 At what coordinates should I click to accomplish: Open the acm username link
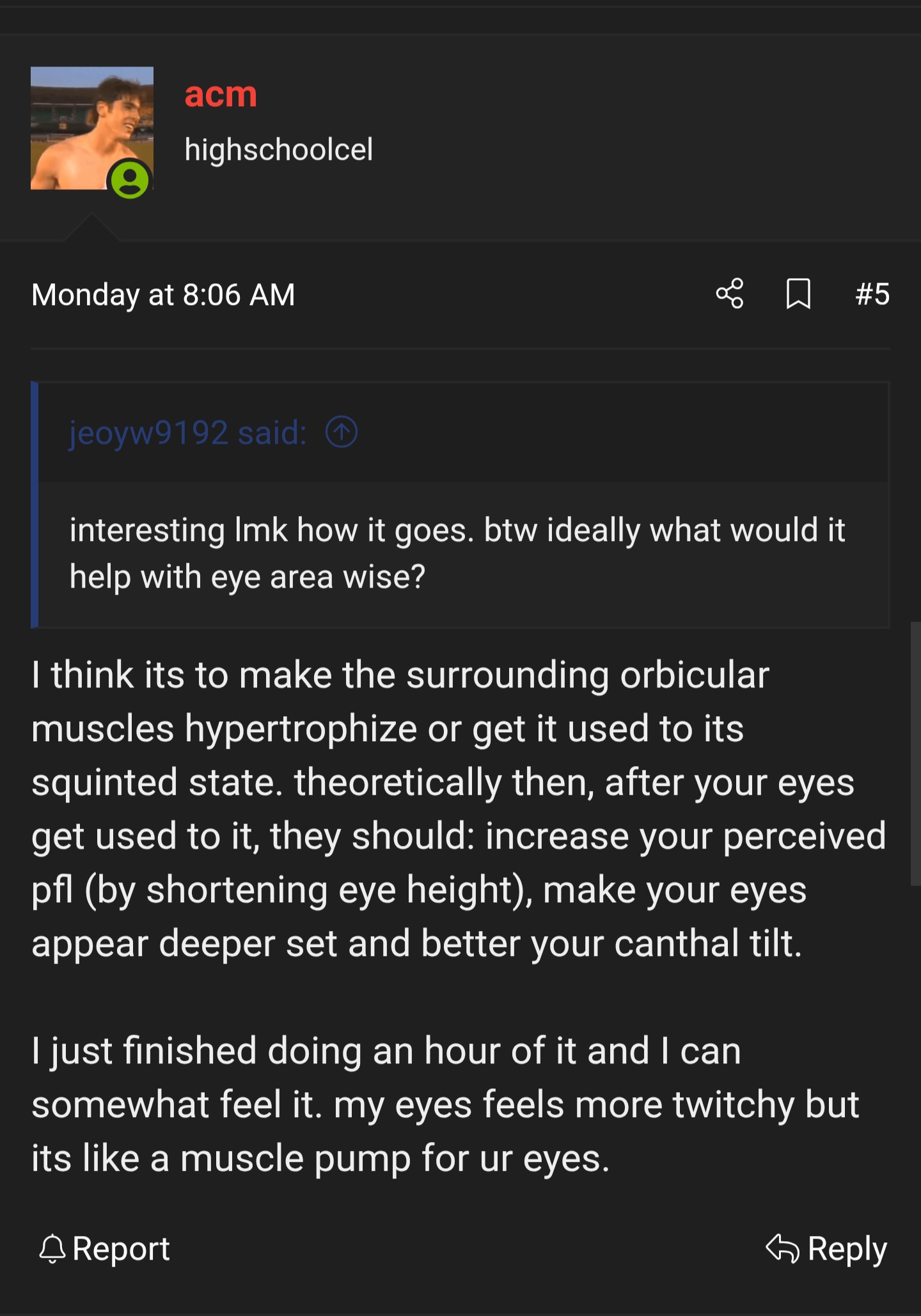pyautogui.click(x=221, y=95)
